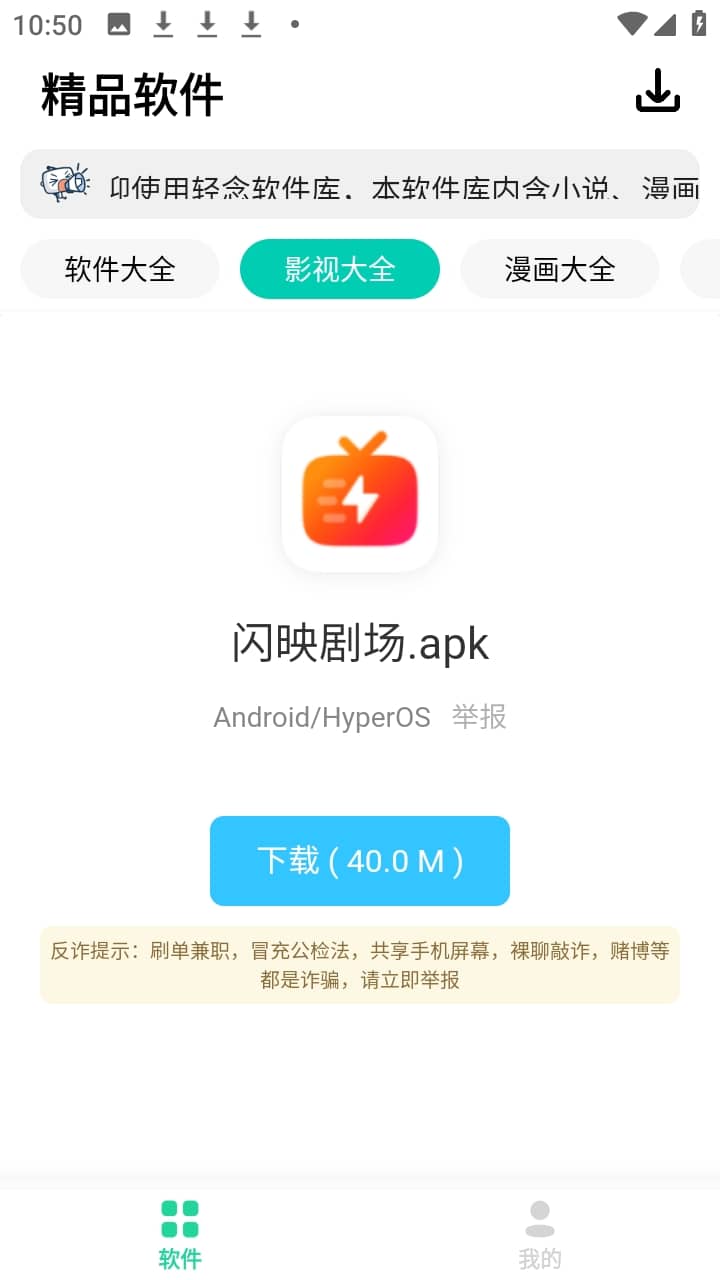Select the 影视大全 tab
The width and height of the screenshot is (720, 1280).
click(x=339, y=269)
